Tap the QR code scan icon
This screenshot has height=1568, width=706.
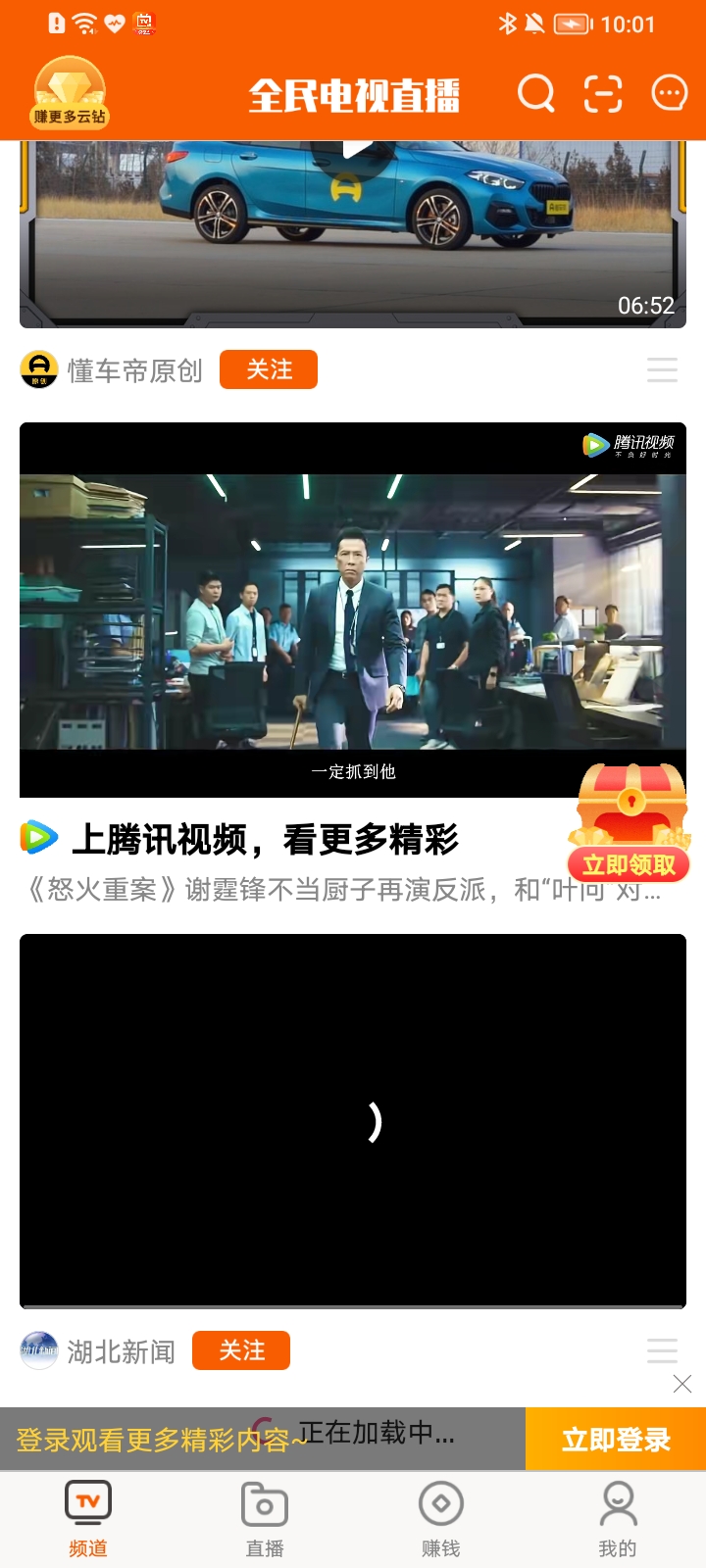point(602,94)
